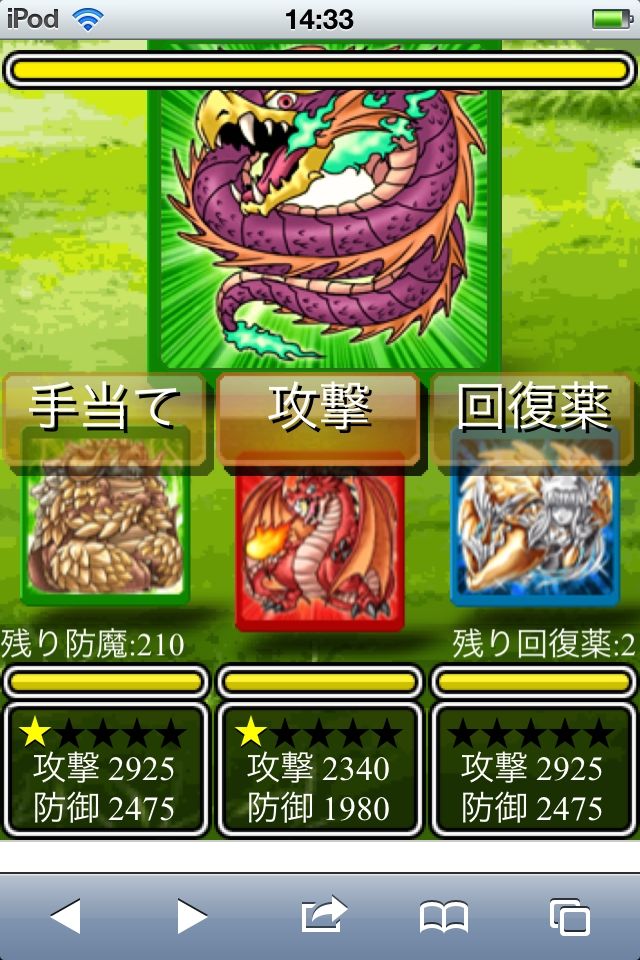Viewport: 640px width, 960px height.
Task: Go back in the browser toolbar
Action: coord(66,915)
